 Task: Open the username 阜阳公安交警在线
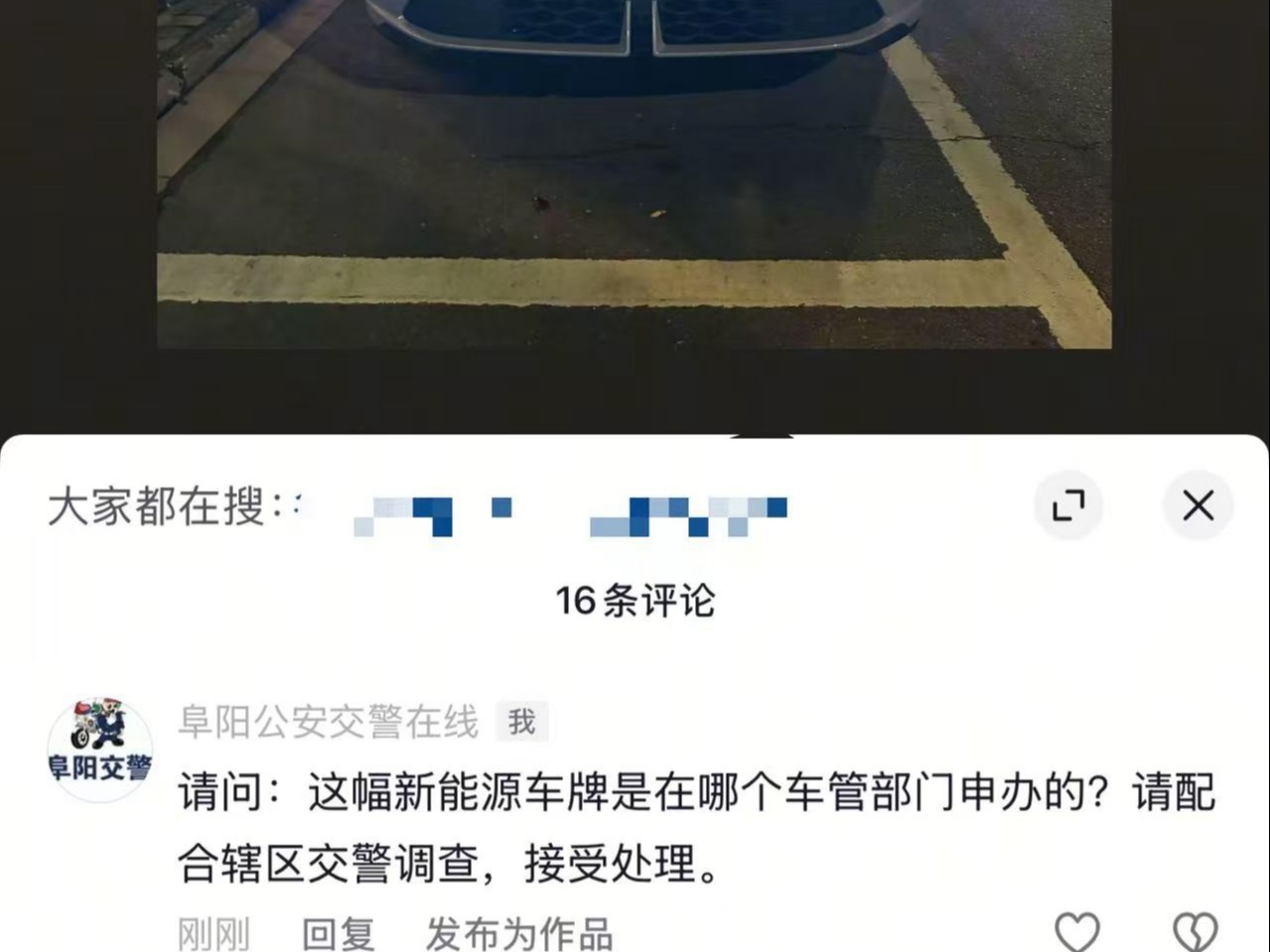[329, 722]
